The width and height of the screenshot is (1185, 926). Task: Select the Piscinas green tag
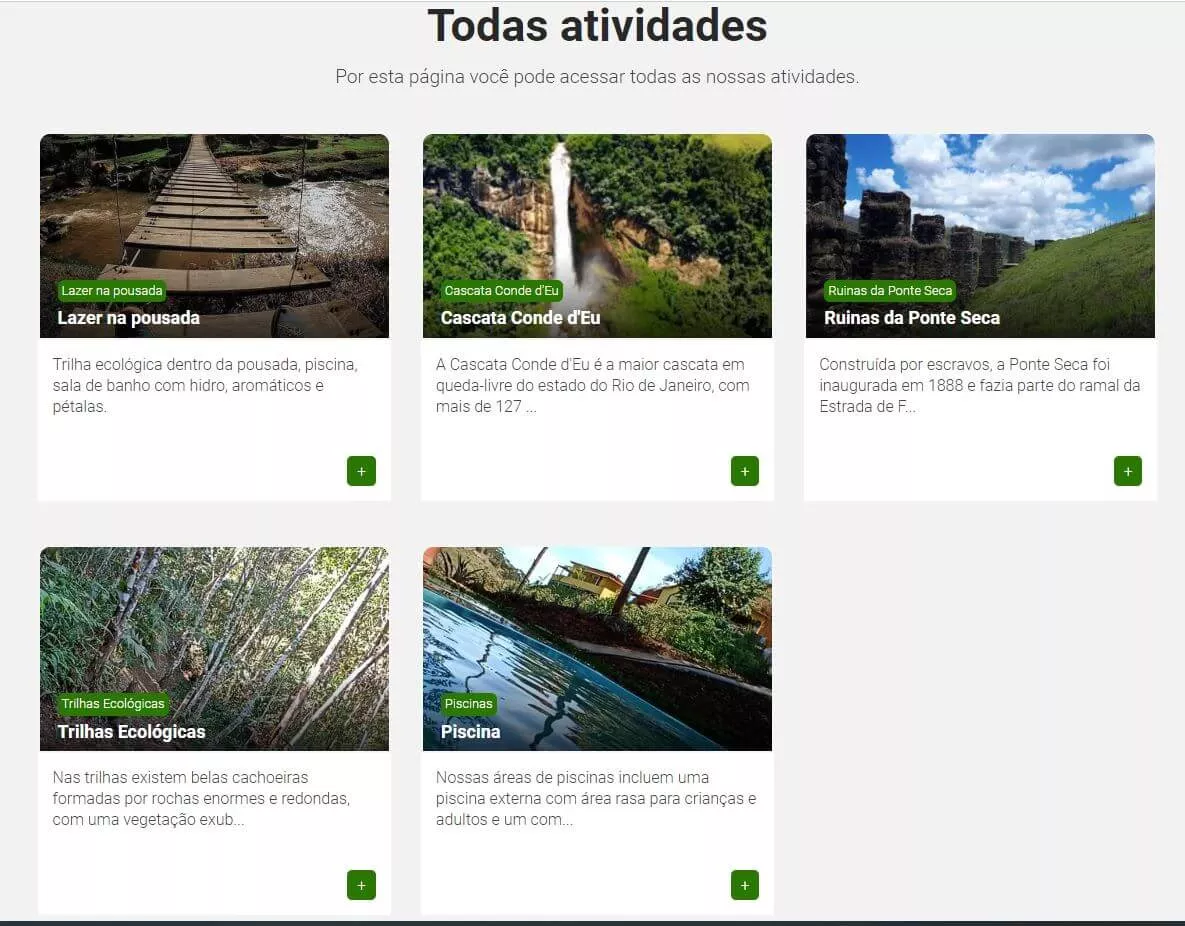pyautogui.click(x=468, y=704)
